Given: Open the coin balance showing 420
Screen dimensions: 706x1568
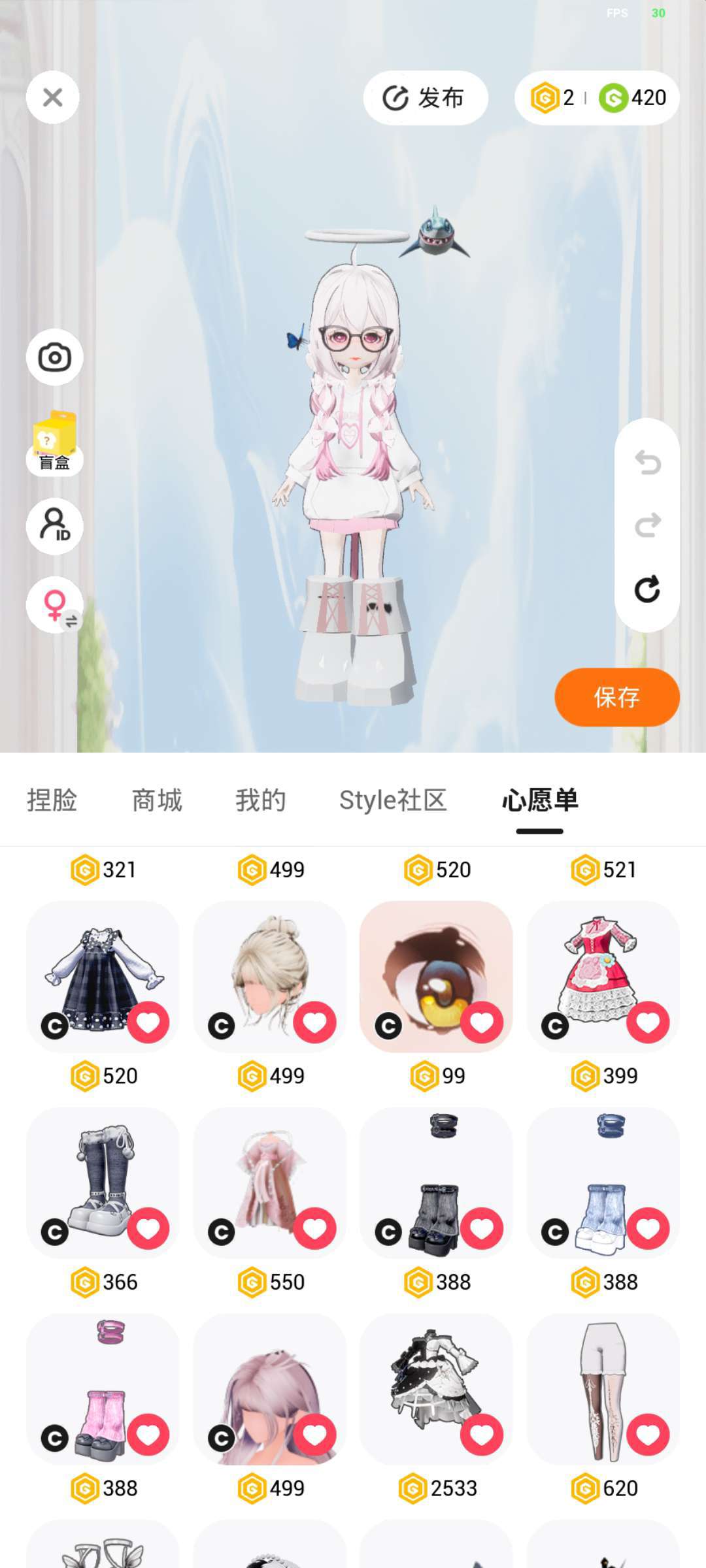Looking at the screenshot, I should [x=633, y=98].
